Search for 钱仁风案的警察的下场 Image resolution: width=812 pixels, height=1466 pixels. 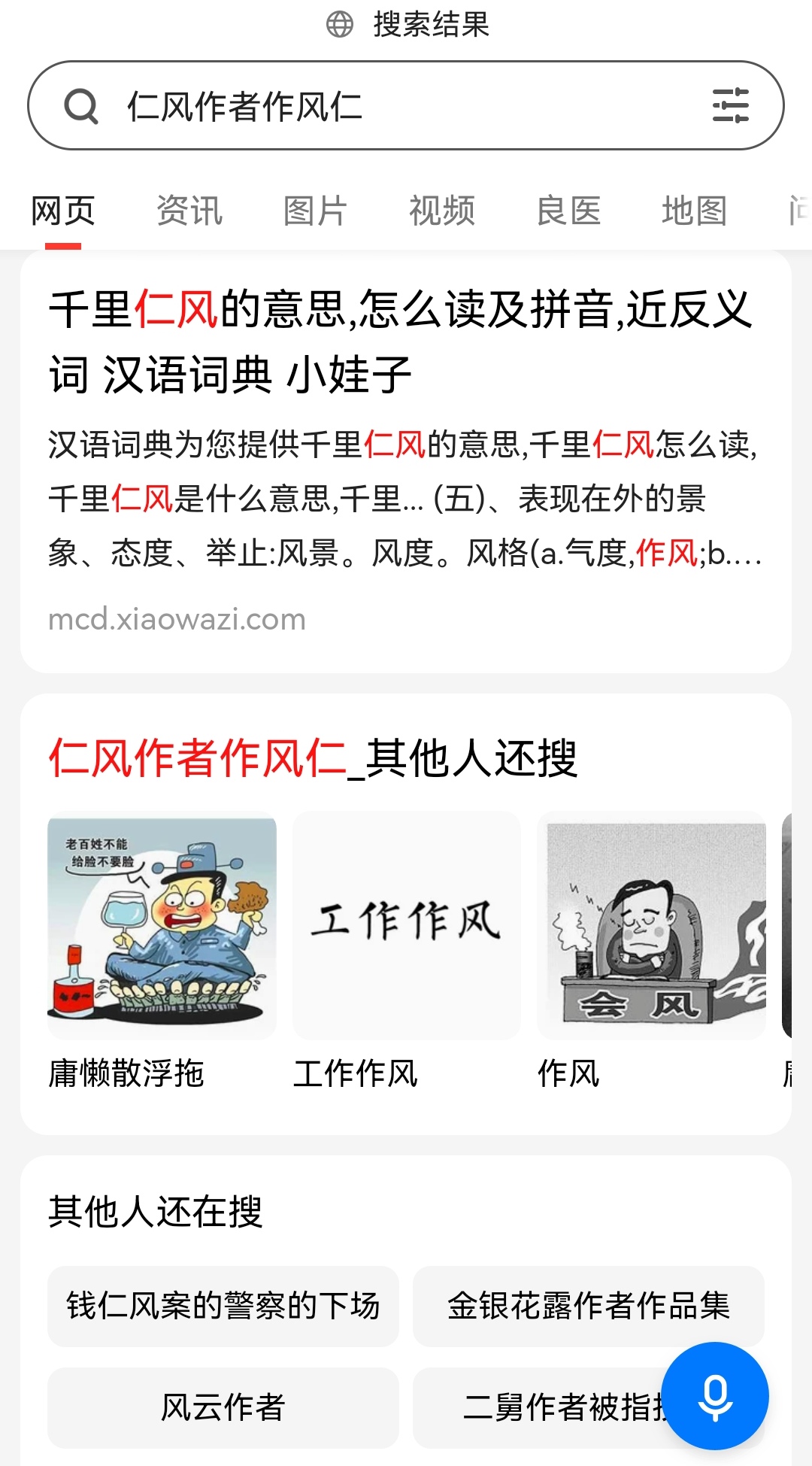tap(223, 1307)
